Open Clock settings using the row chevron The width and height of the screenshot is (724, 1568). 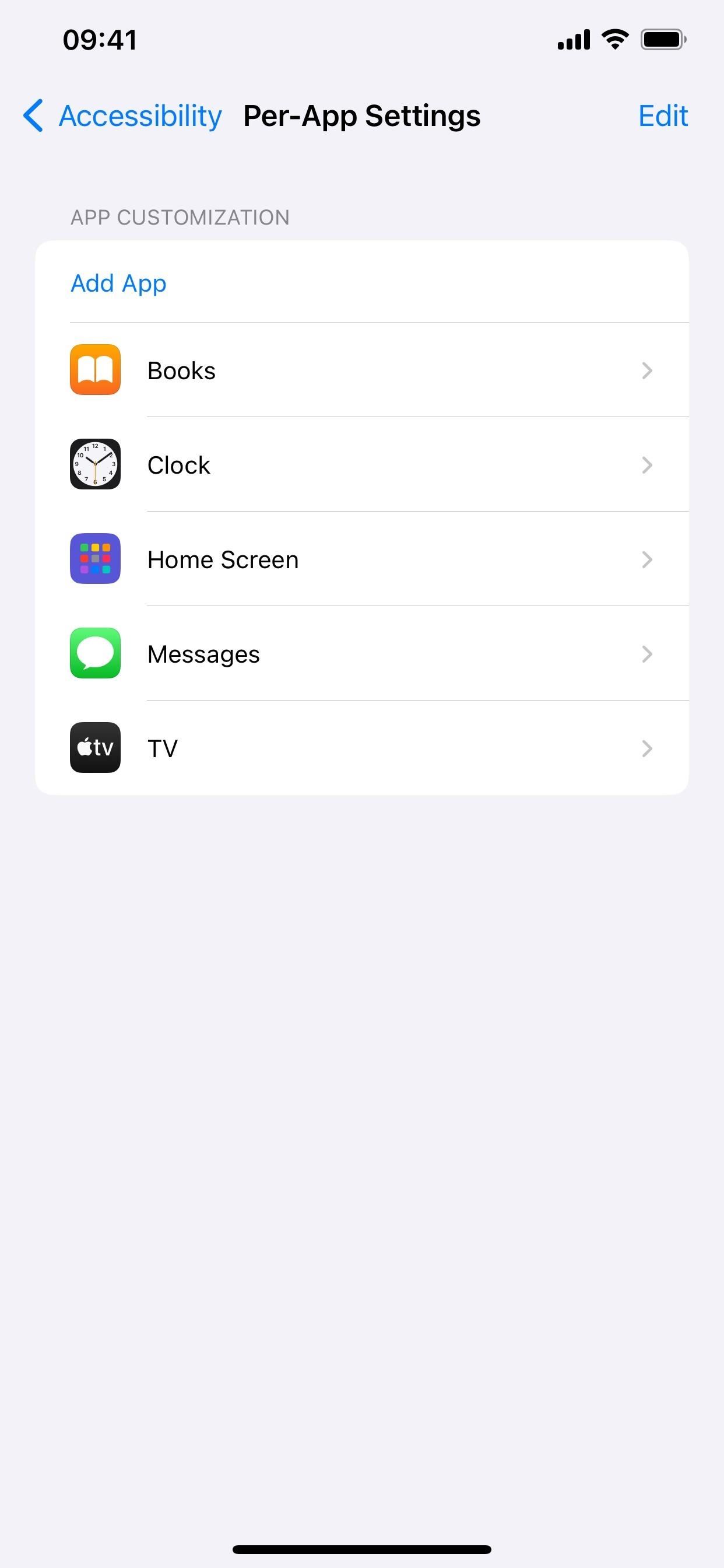[x=646, y=464]
